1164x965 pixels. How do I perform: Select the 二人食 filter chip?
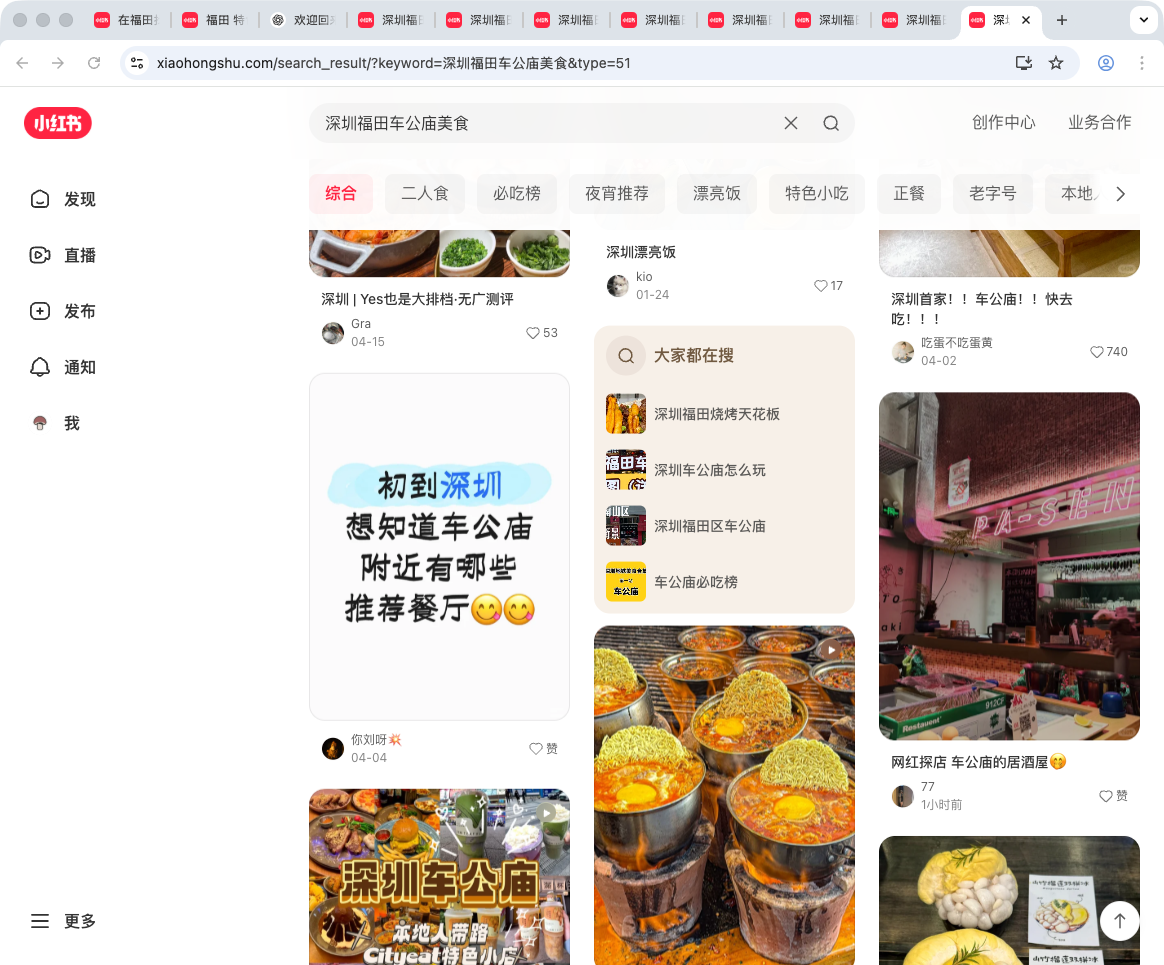point(425,194)
